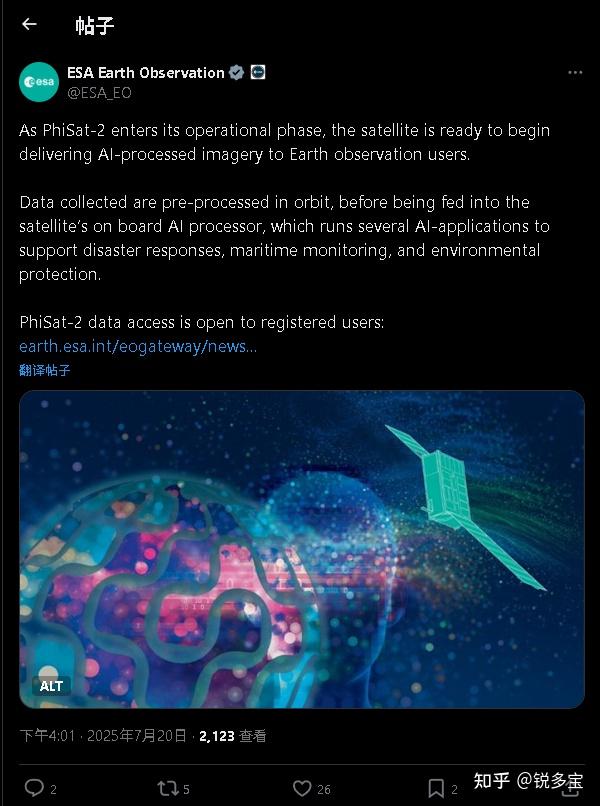Image resolution: width=600 pixels, height=806 pixels.
Task: Open the earth.esa.int eogateway news link
Action: pyautogui.click(x=138, y=346)
